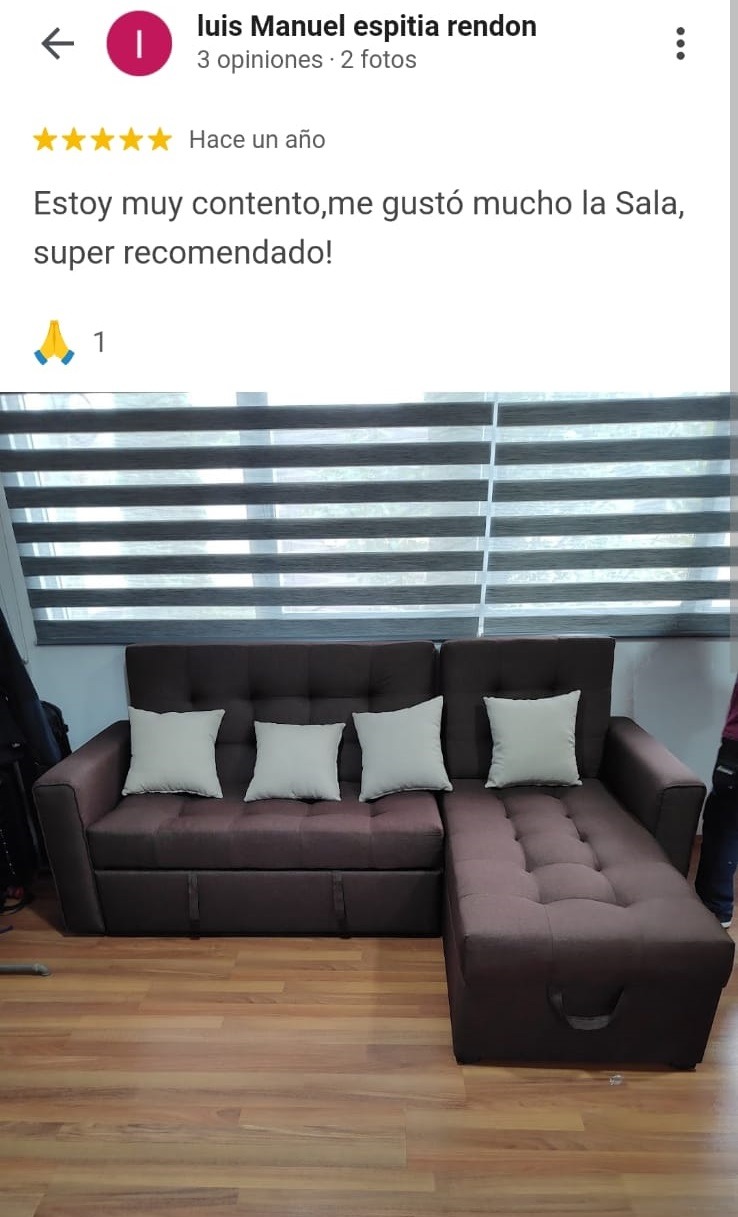Go back using the arrow icon
738x1217 pixels.
point(57,43)
